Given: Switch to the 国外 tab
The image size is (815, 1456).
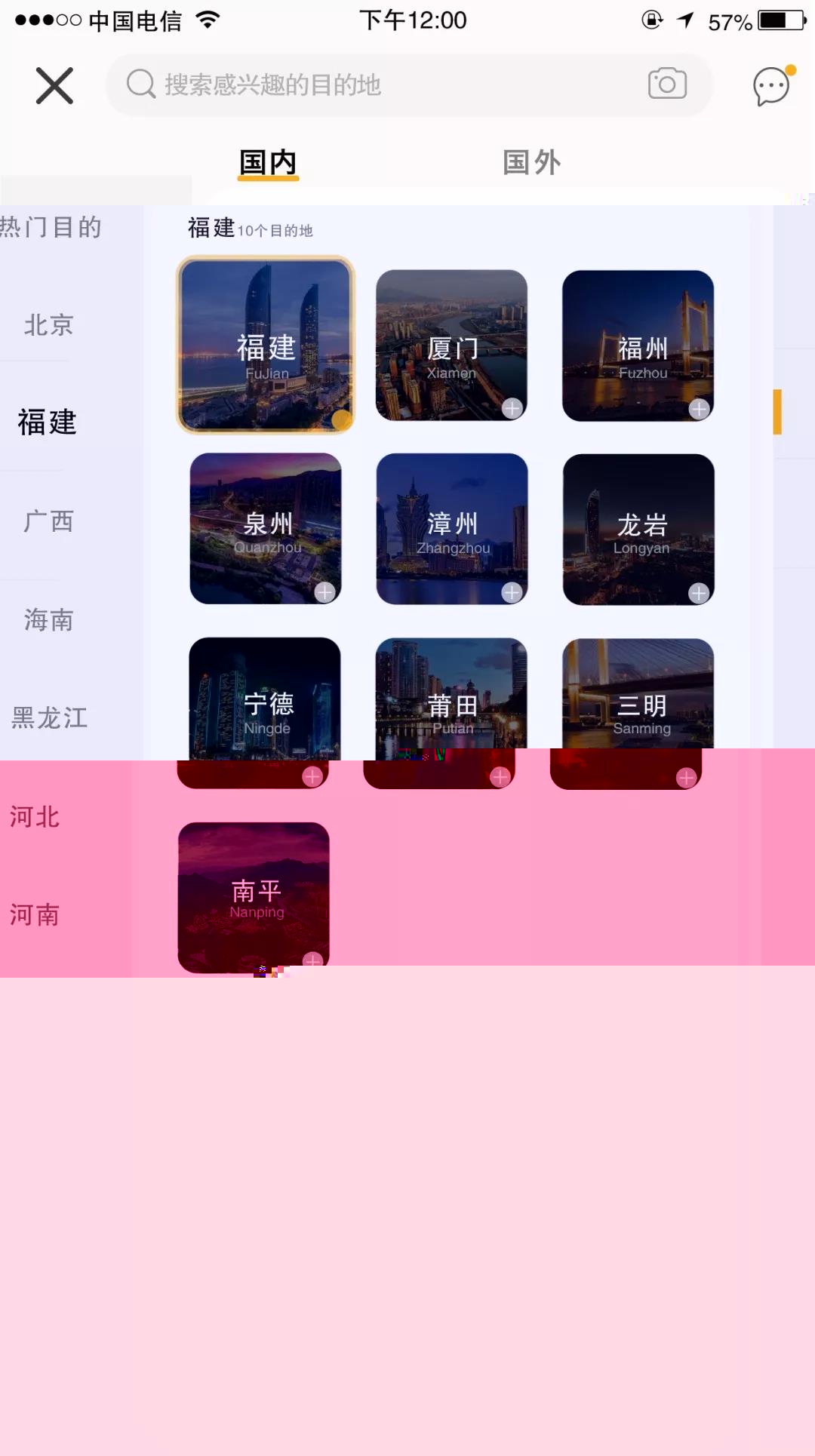Looking at the screenshot, I should (x=532, y=161).
